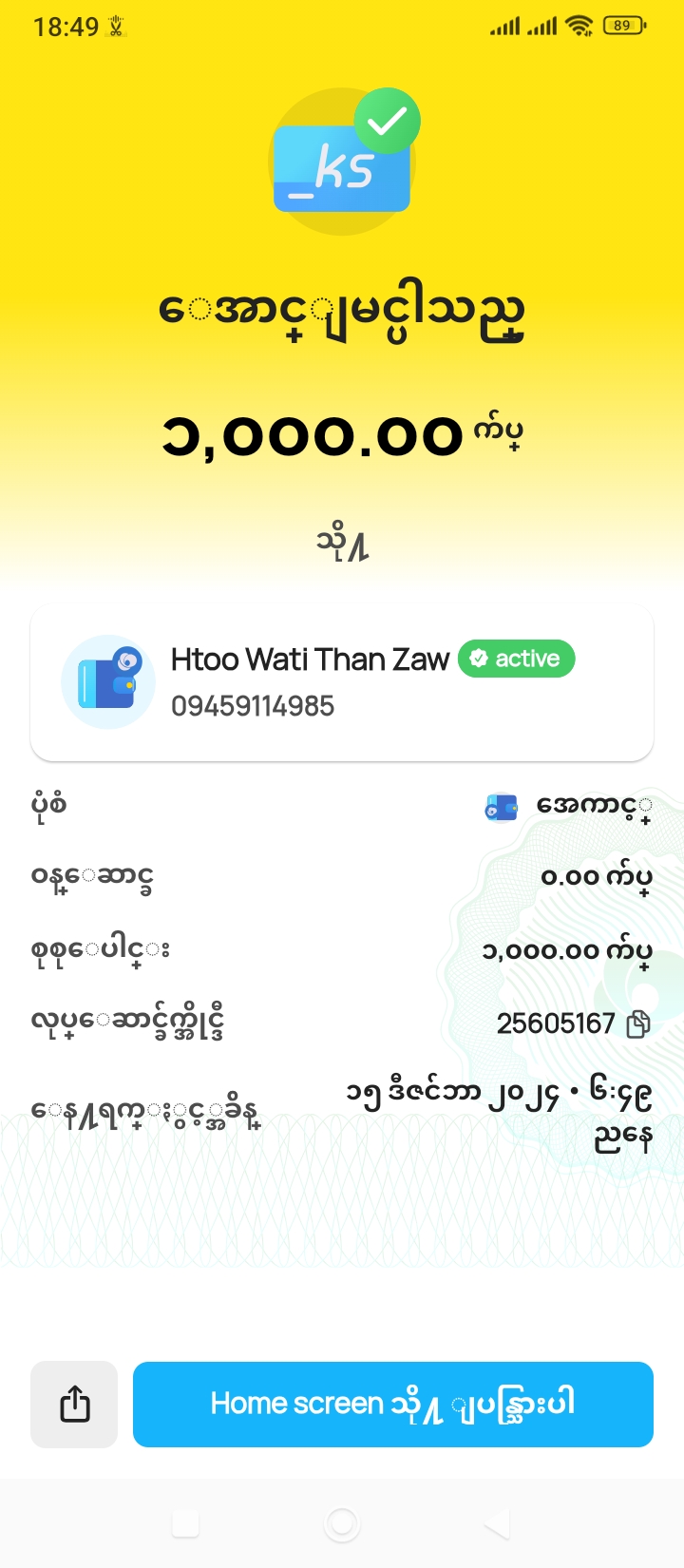Return to Home screen with blue button
Image resolution: width=684 pixels, height=1568 pixels.
[392, 1404]
